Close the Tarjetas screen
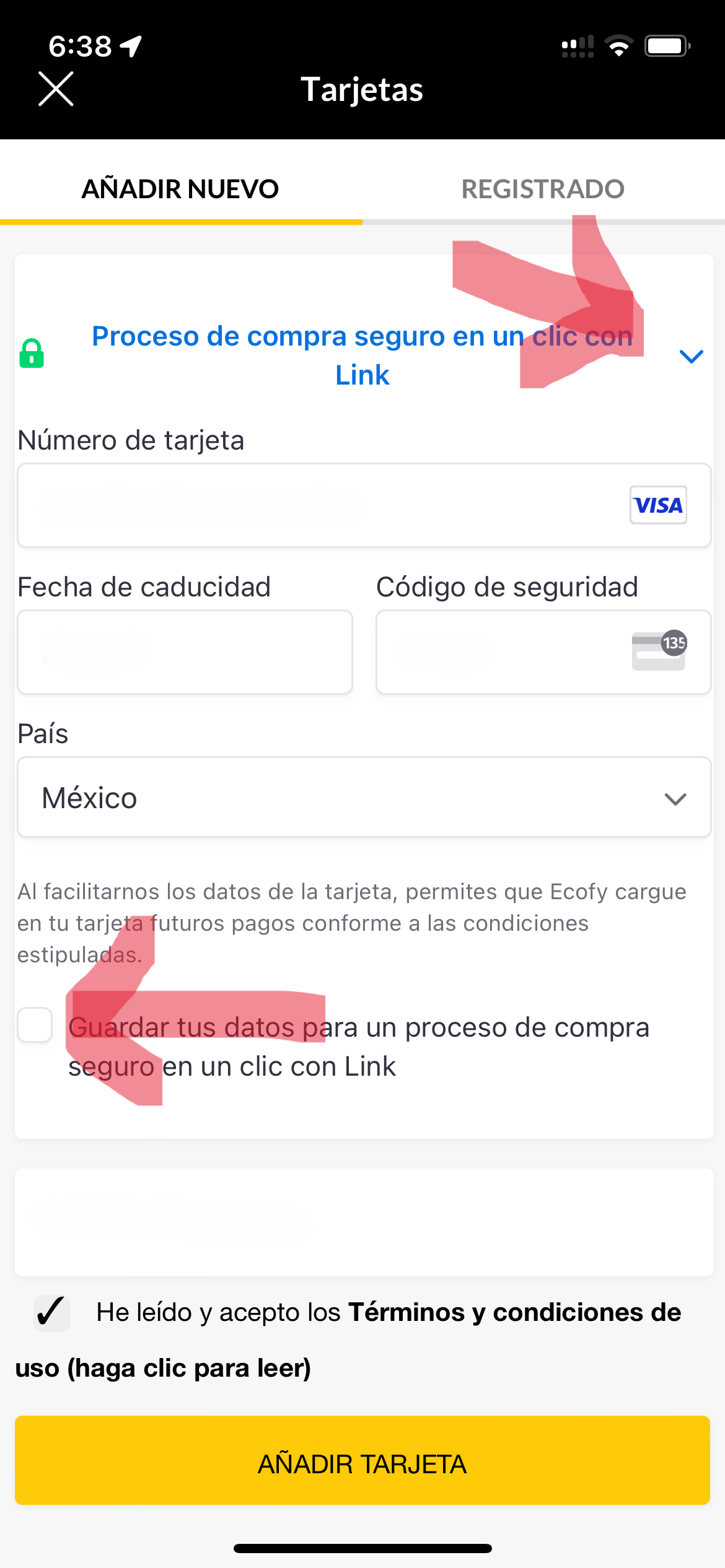The image size is (725, 1568). (56, 89)
